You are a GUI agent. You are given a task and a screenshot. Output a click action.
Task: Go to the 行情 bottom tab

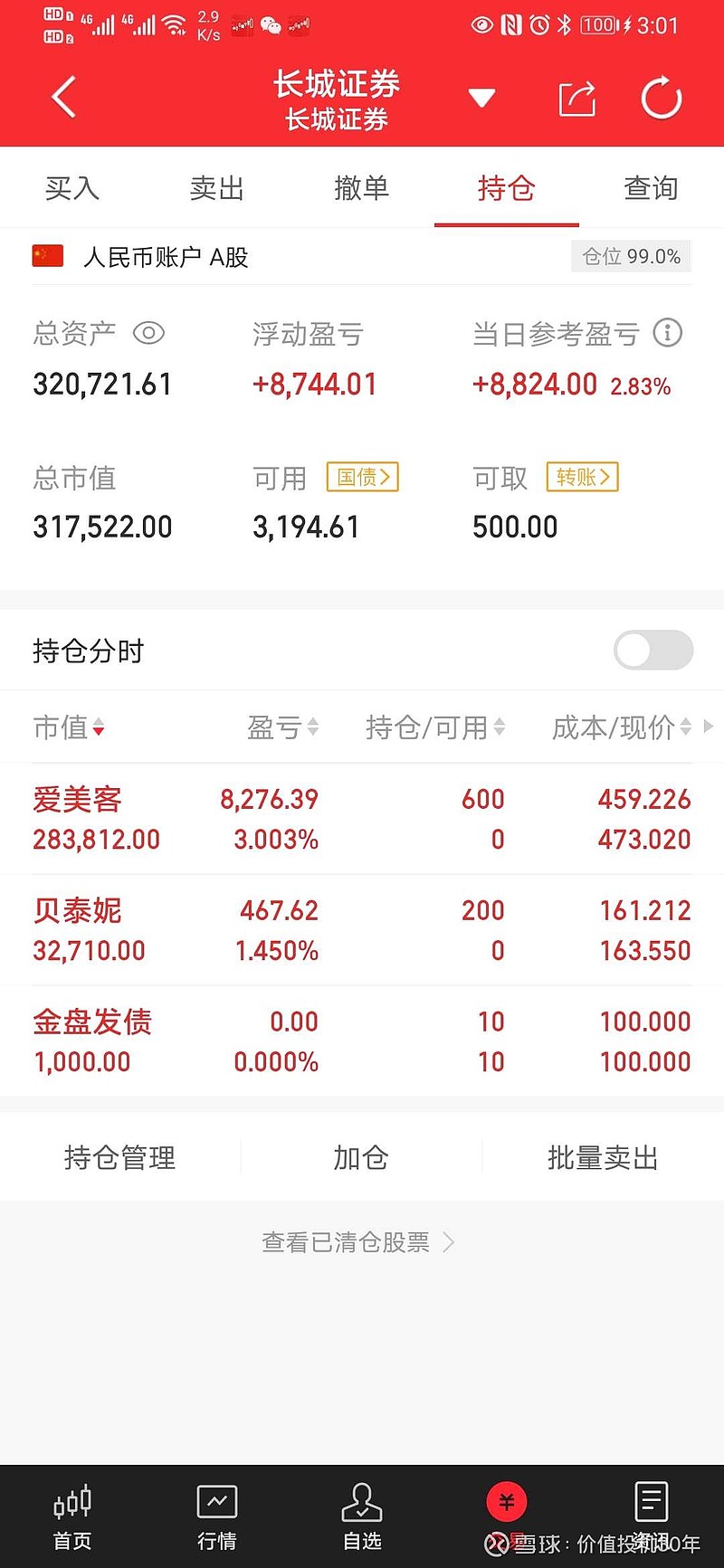(217, 1517)
